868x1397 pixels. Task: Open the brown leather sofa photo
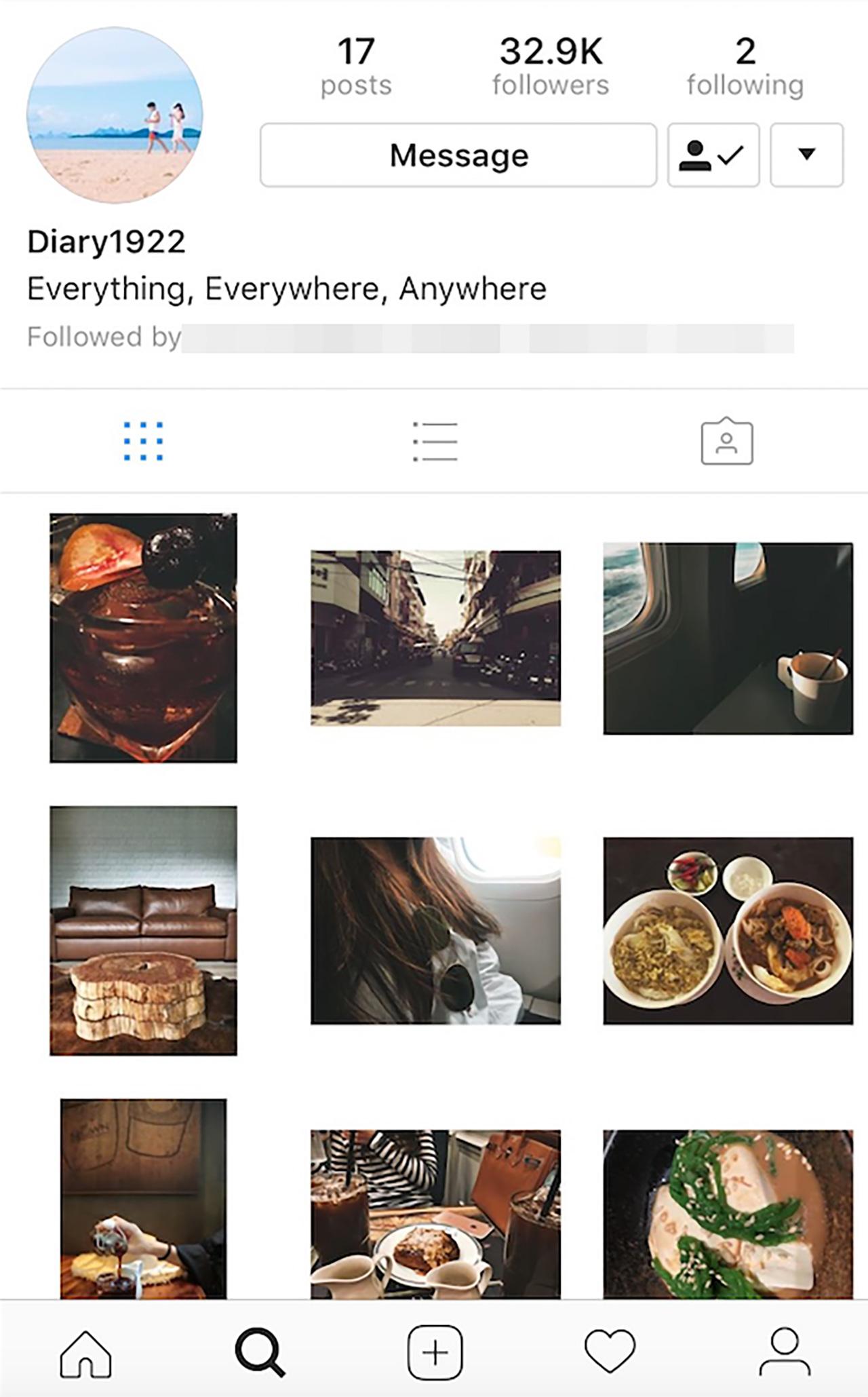[x=143, y=930]
